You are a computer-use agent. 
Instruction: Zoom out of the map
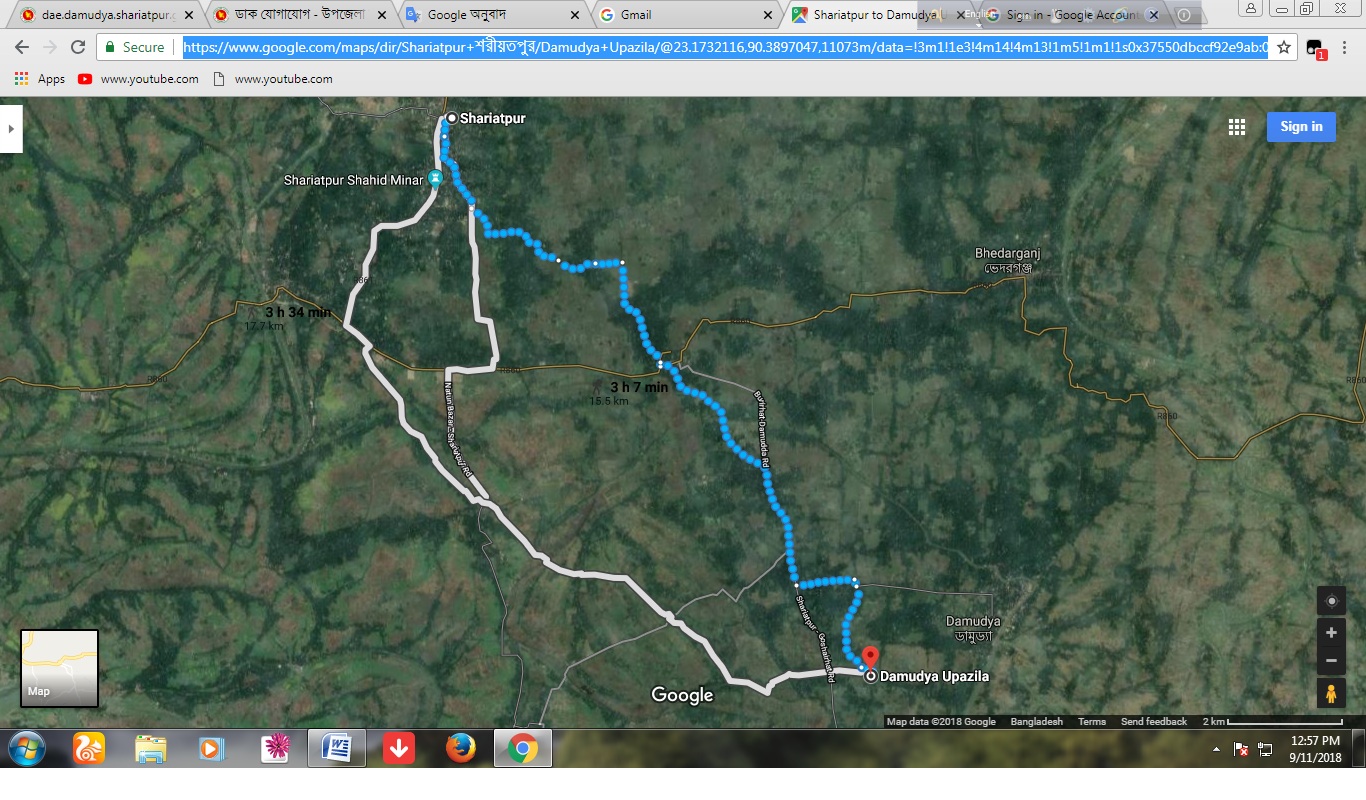tap(1331, 661)
